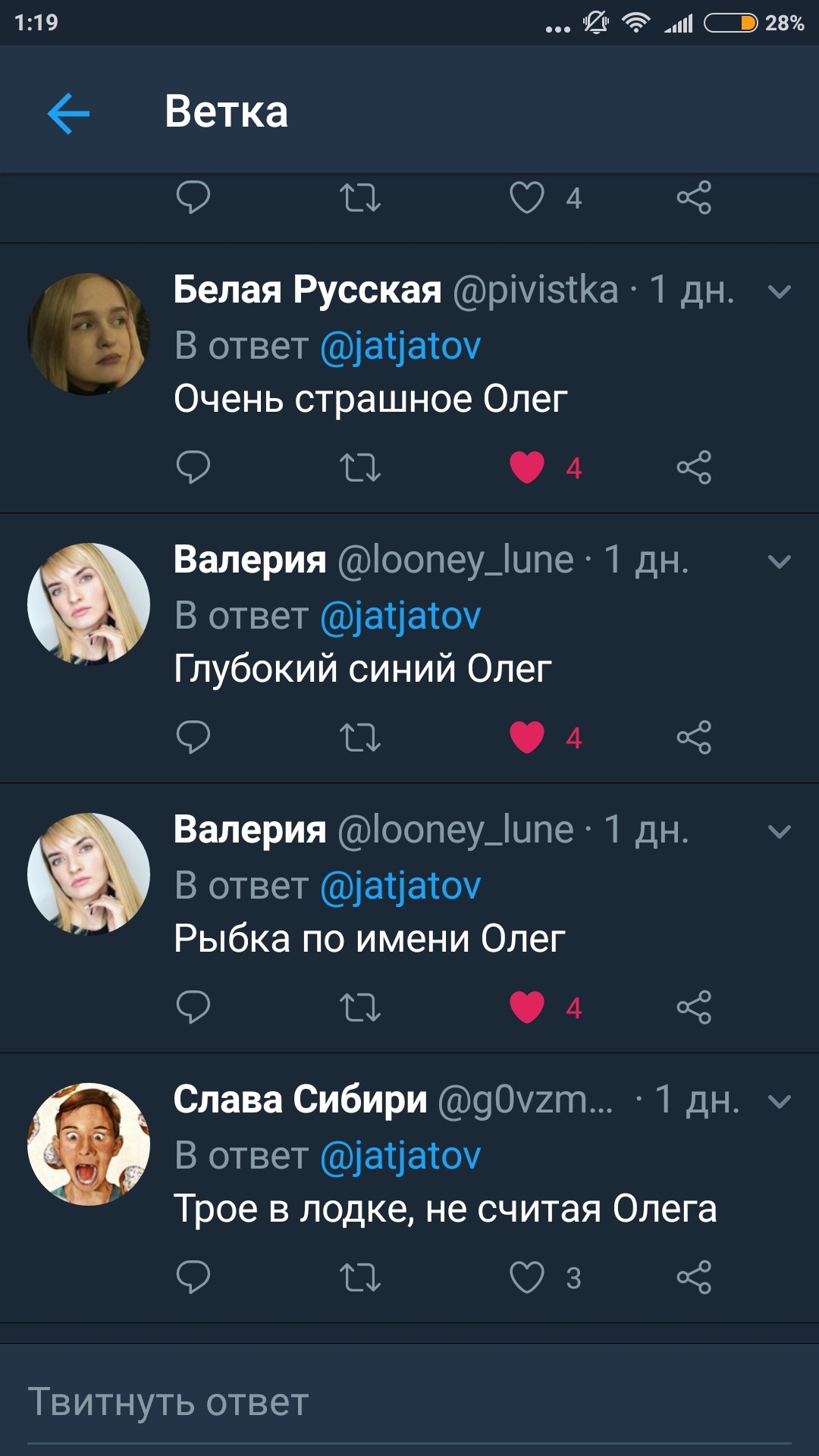Screen dimensions: 819x1456
Task: Expand options chevron on 'Глубокий синий Олег' tweet
Action: click(x=779, y=562)
